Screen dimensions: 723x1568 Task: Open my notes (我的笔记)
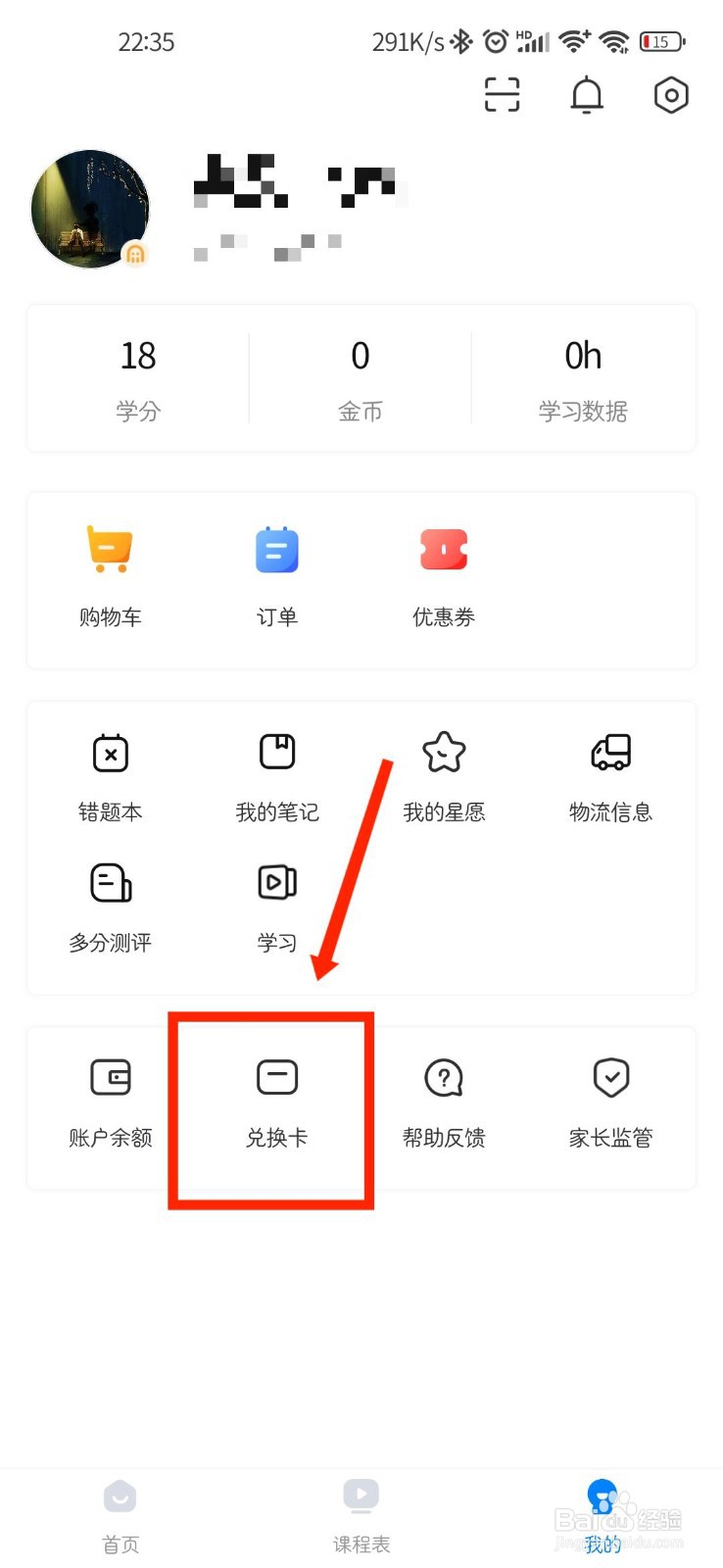click(x=276, y=774)
